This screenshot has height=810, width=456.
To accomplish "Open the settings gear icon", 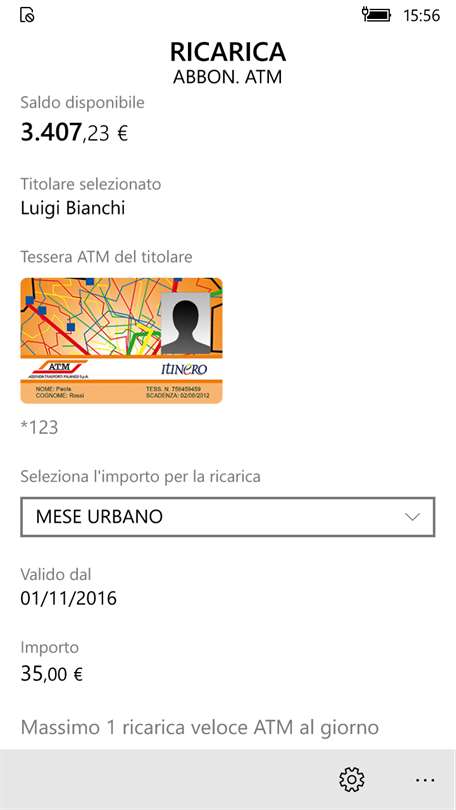I will coord(352,780).
